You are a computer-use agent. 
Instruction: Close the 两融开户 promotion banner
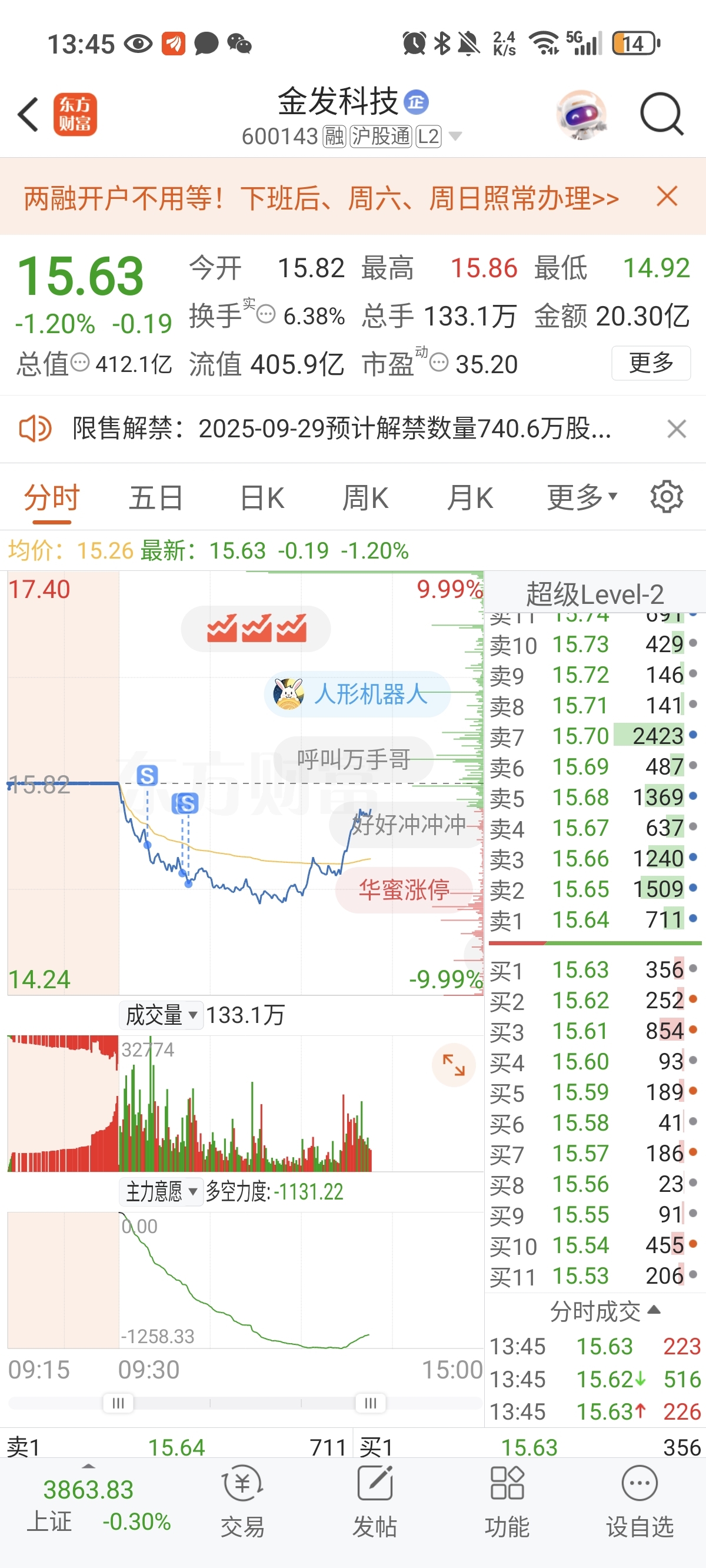click(x=667, y=197)
